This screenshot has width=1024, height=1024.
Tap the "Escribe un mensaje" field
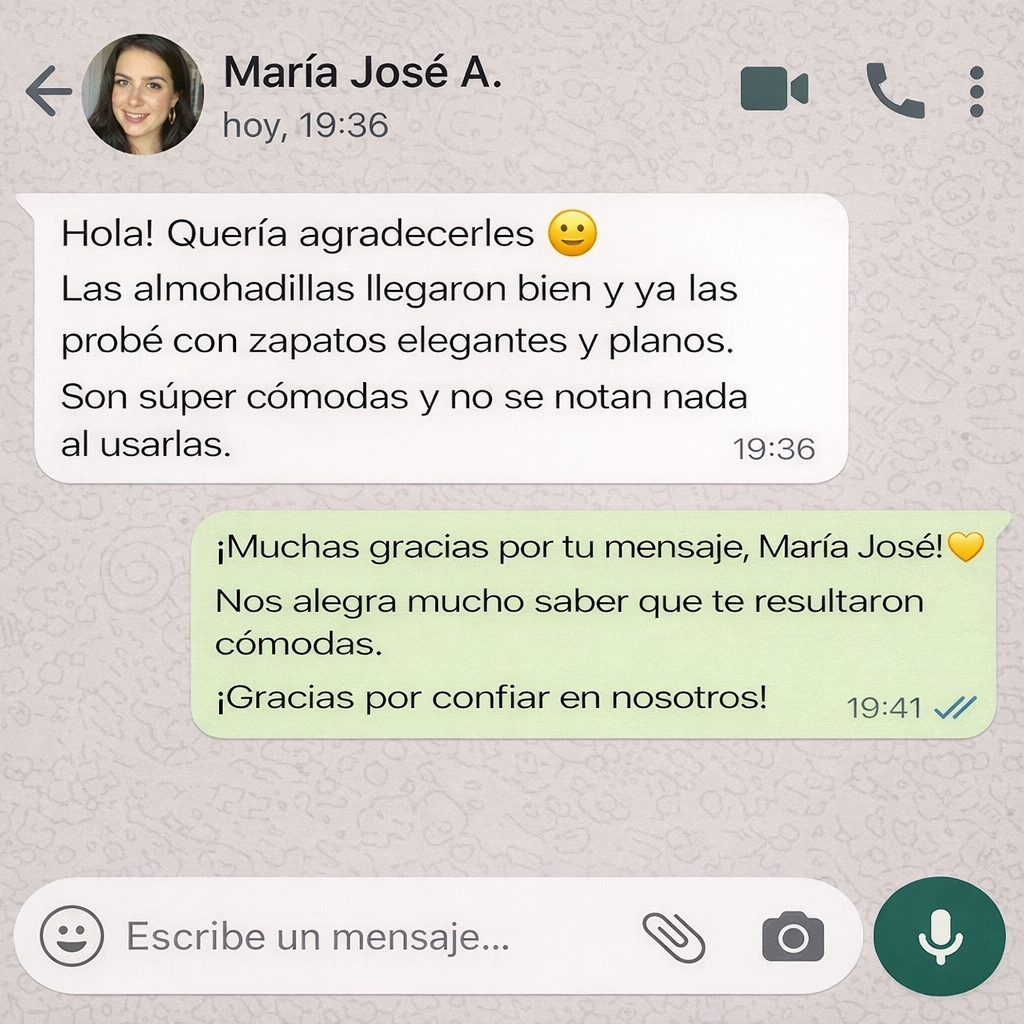tap(370, 937)
